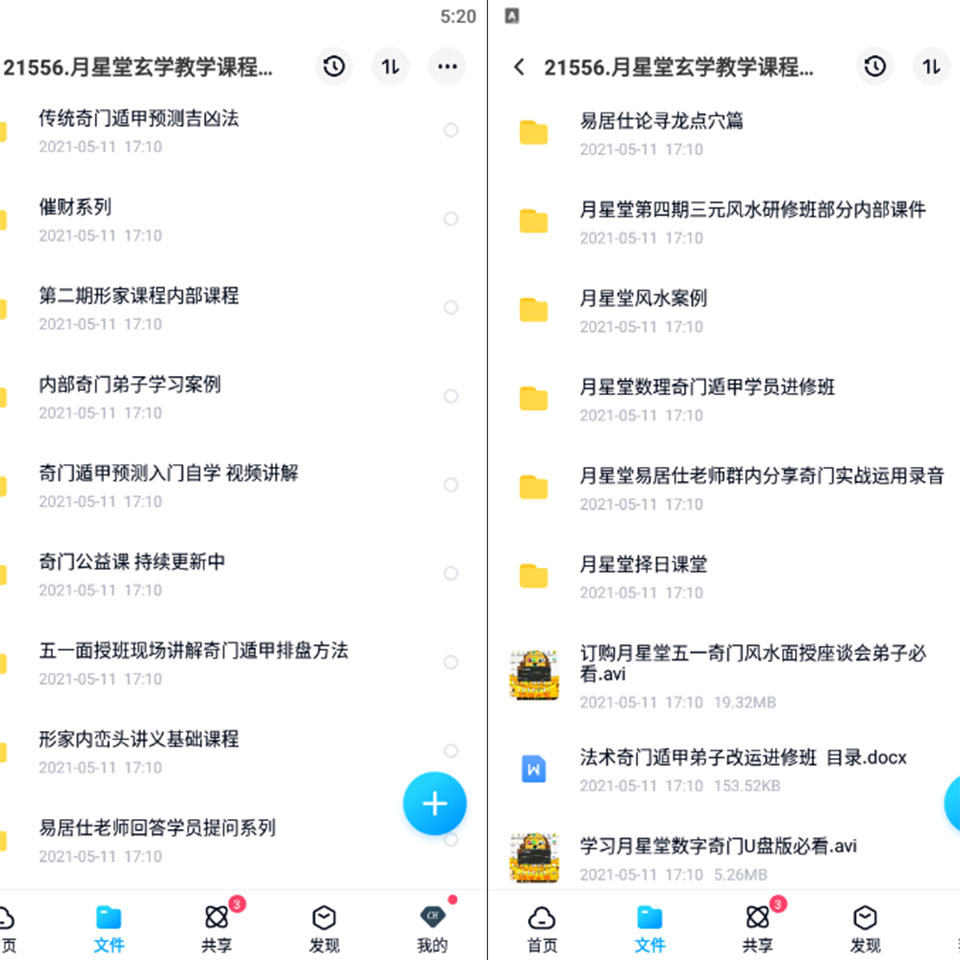Switch to the 首页 tab

coord(541,928)
